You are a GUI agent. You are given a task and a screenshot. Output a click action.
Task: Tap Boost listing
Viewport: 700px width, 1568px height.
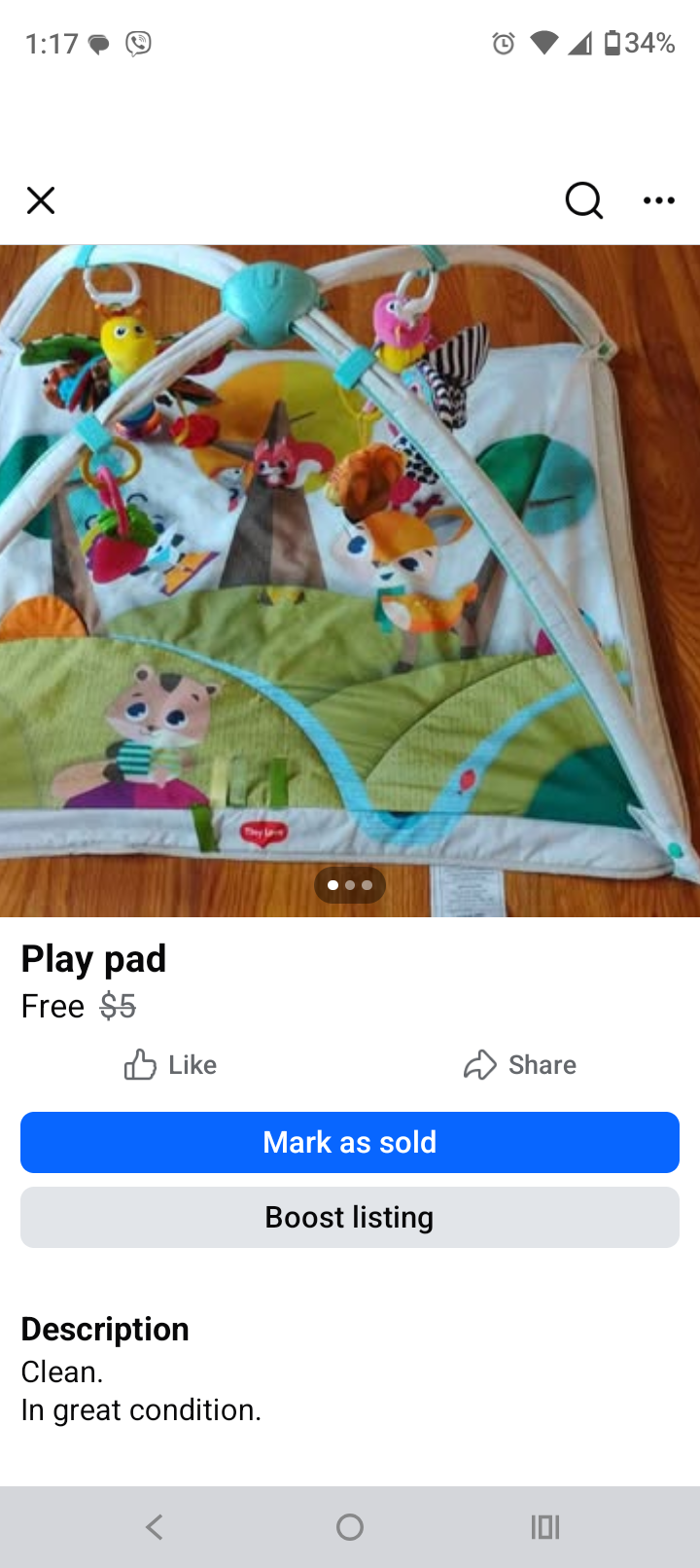click(350, 1217)
